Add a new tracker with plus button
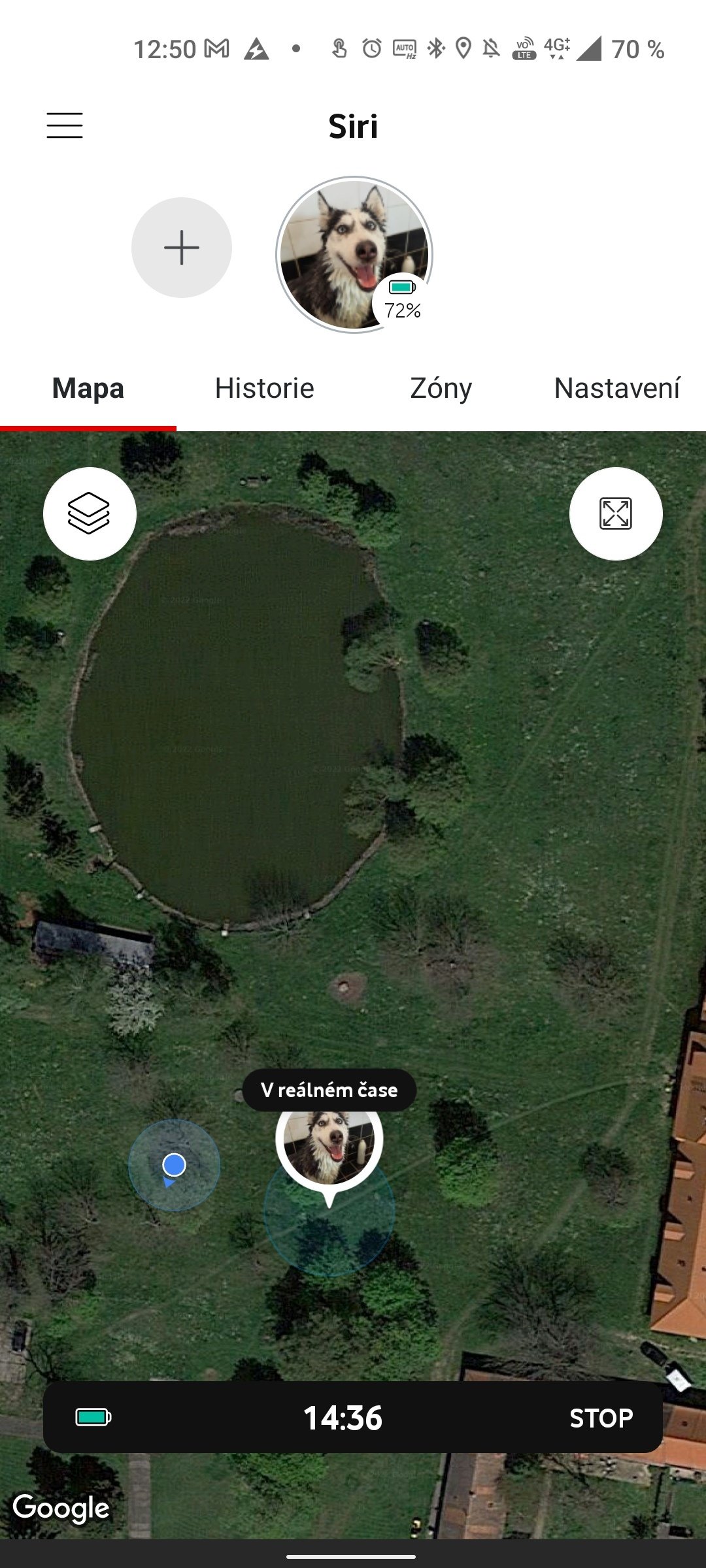 (182, 248)
